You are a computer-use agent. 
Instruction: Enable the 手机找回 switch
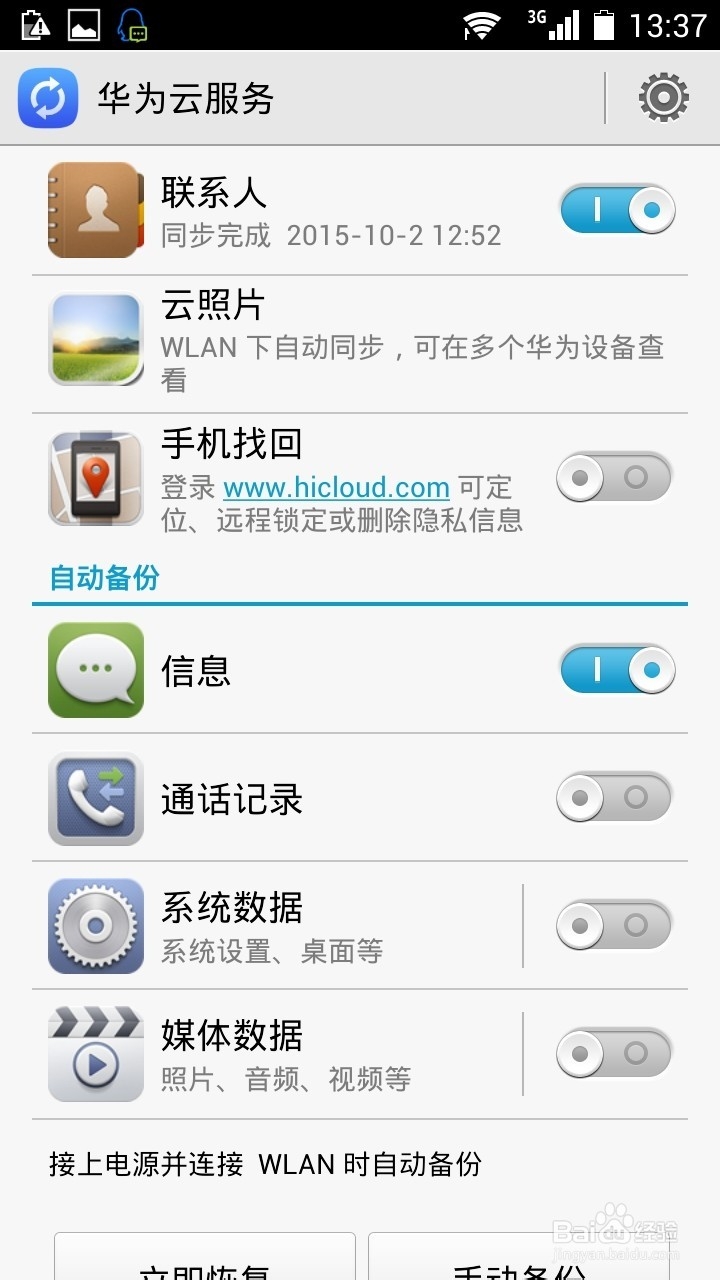[x=614, y=477]
